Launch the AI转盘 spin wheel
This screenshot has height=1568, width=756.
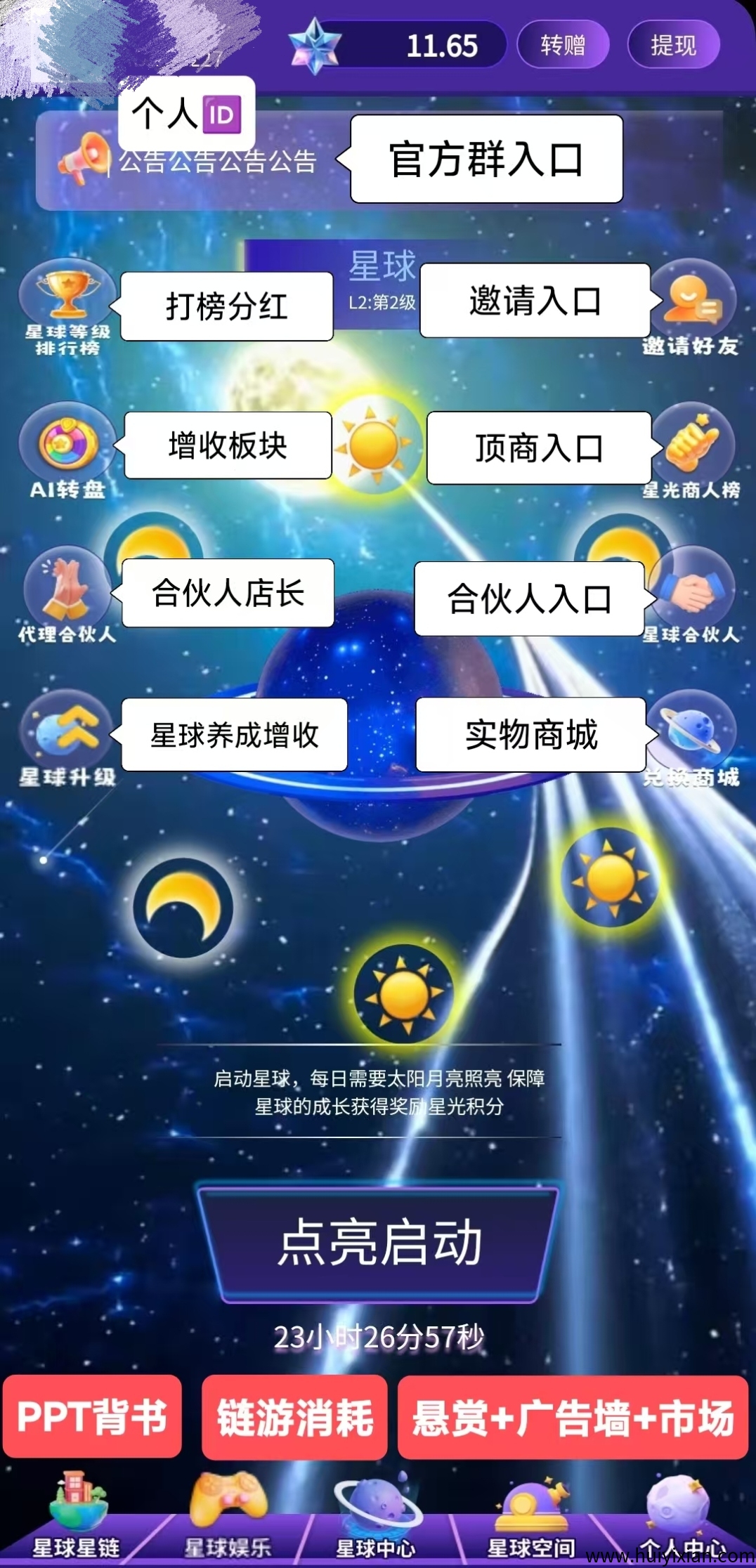(67, 444)
